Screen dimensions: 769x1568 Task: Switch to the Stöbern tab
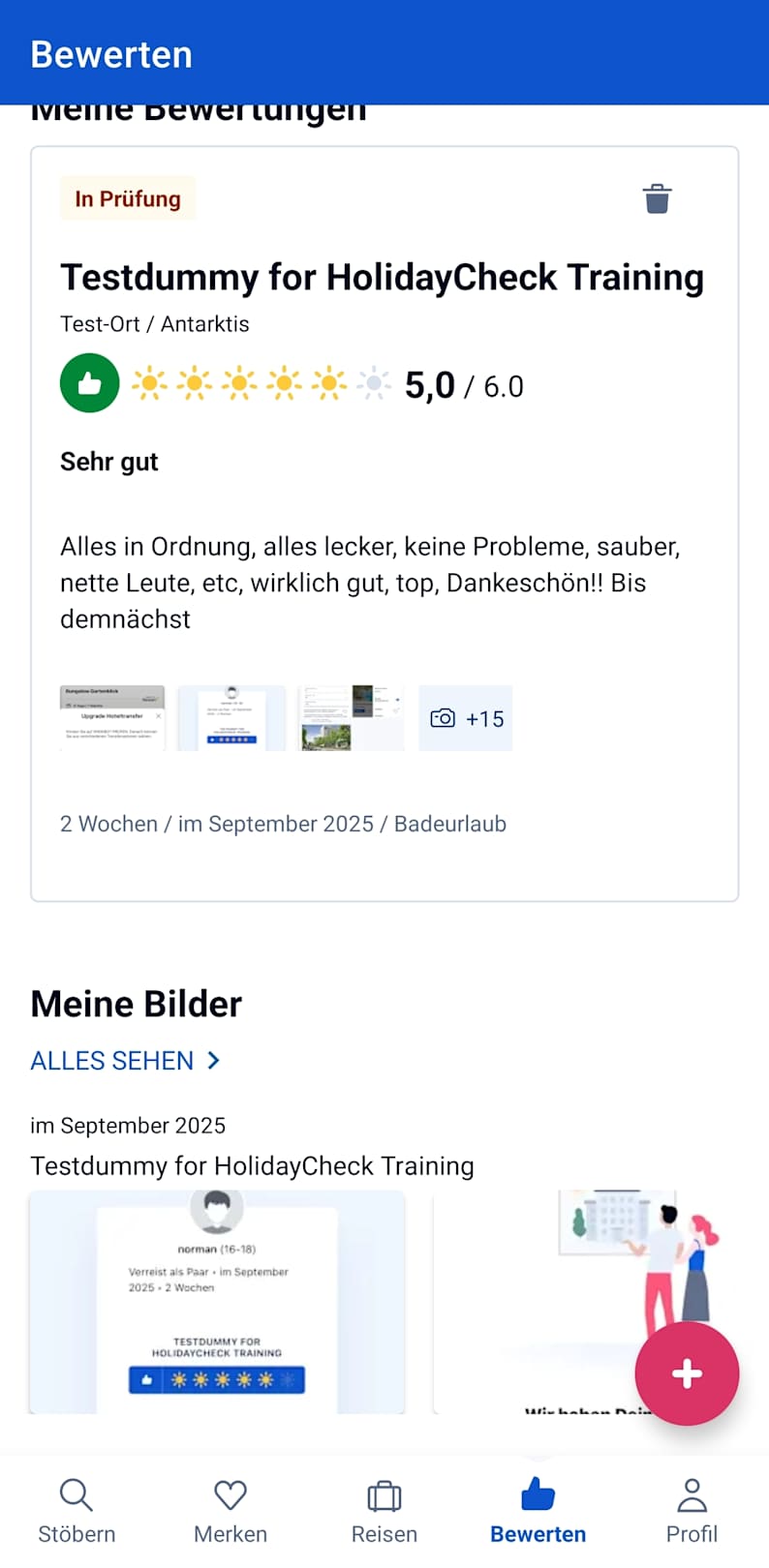[x=77, y=1510]
